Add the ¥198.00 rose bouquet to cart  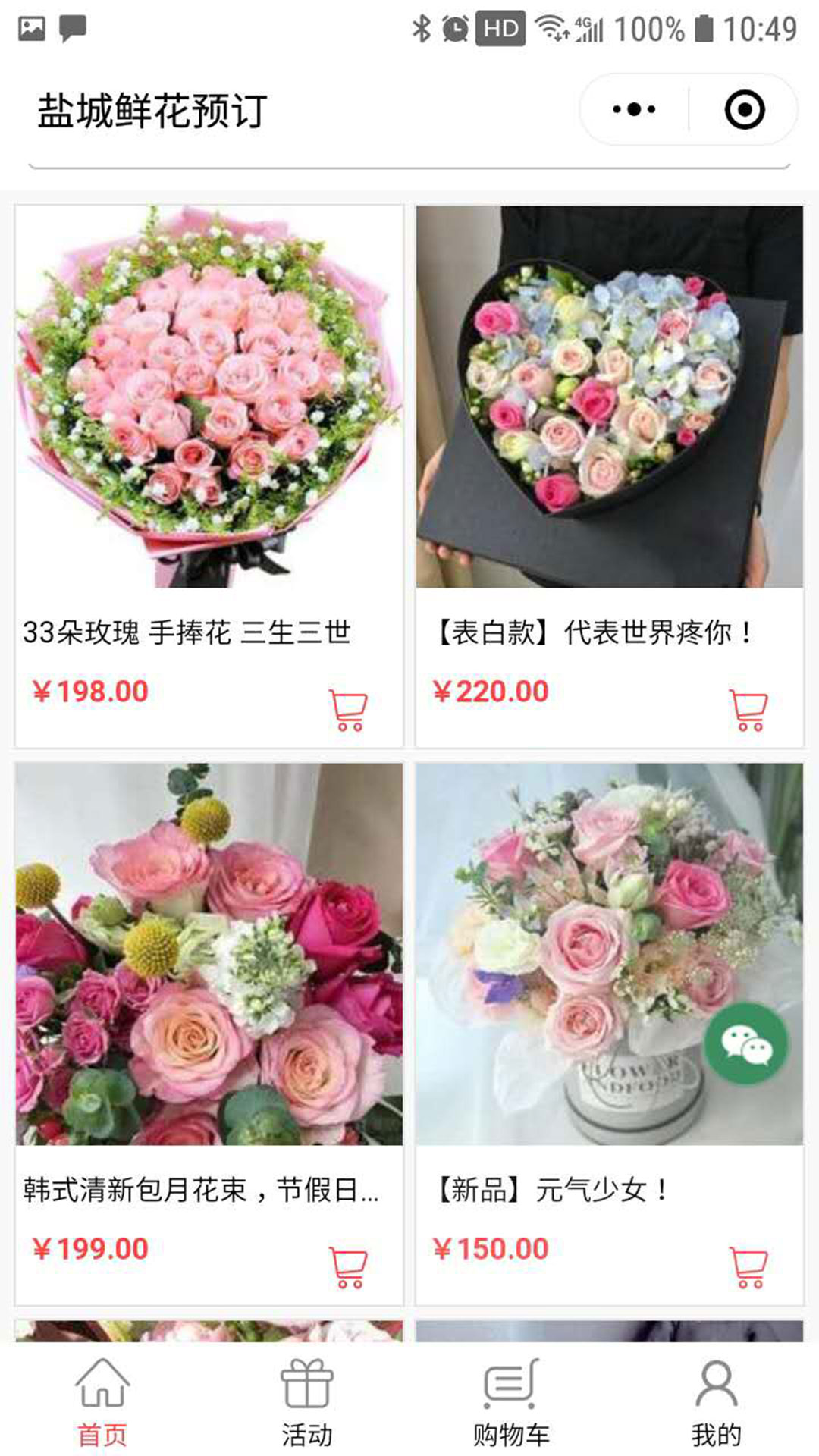pos(348,710)
